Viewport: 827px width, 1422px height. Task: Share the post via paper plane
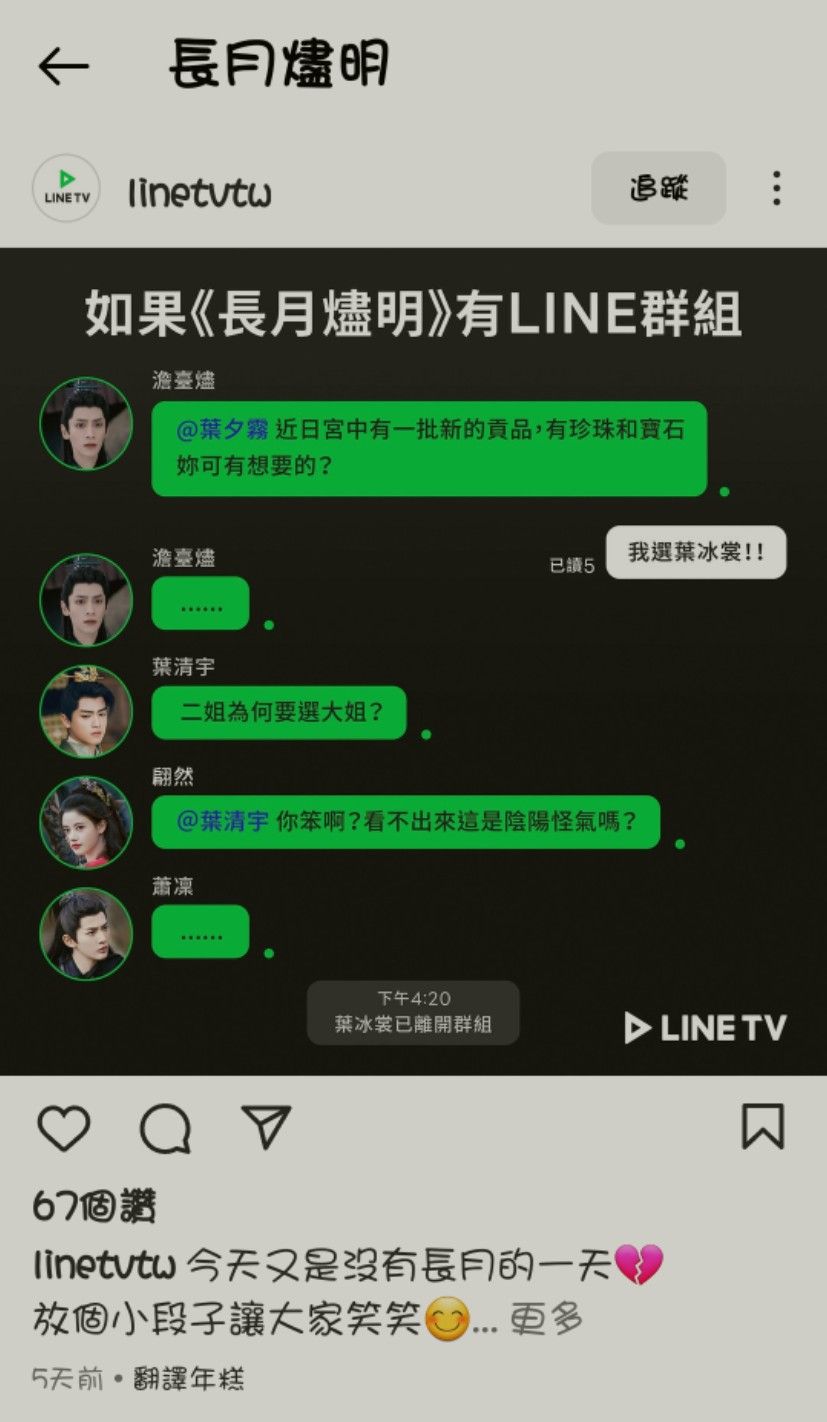pos(266,1127)
